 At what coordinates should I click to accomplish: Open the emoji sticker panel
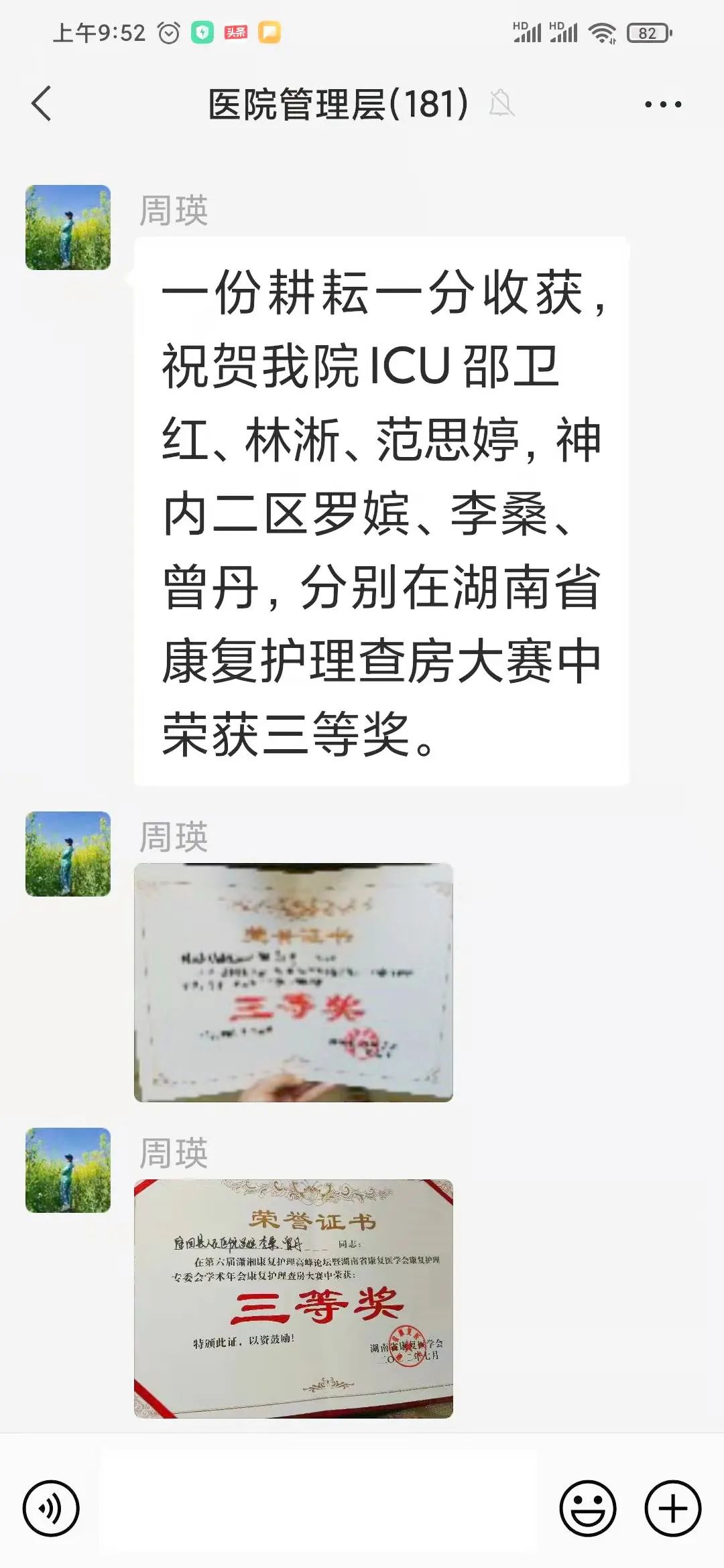tap(587, 1508)
